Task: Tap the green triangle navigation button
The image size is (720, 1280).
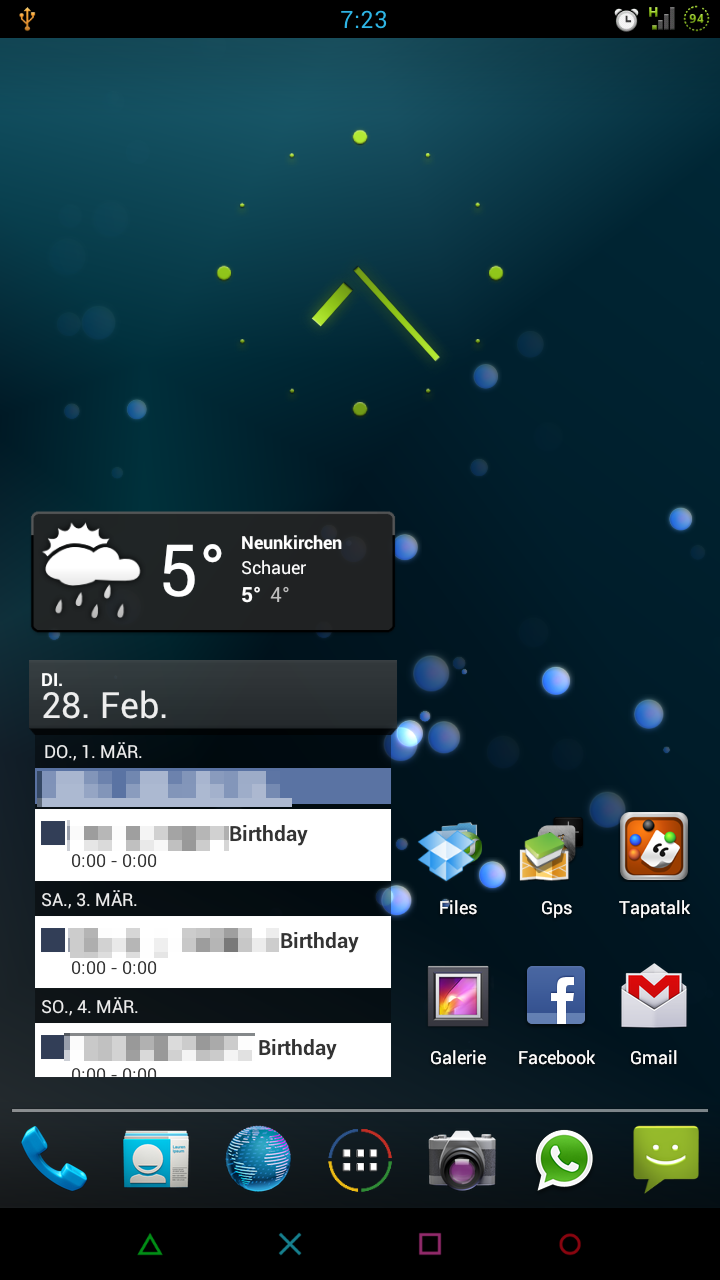Action: 150,1244
